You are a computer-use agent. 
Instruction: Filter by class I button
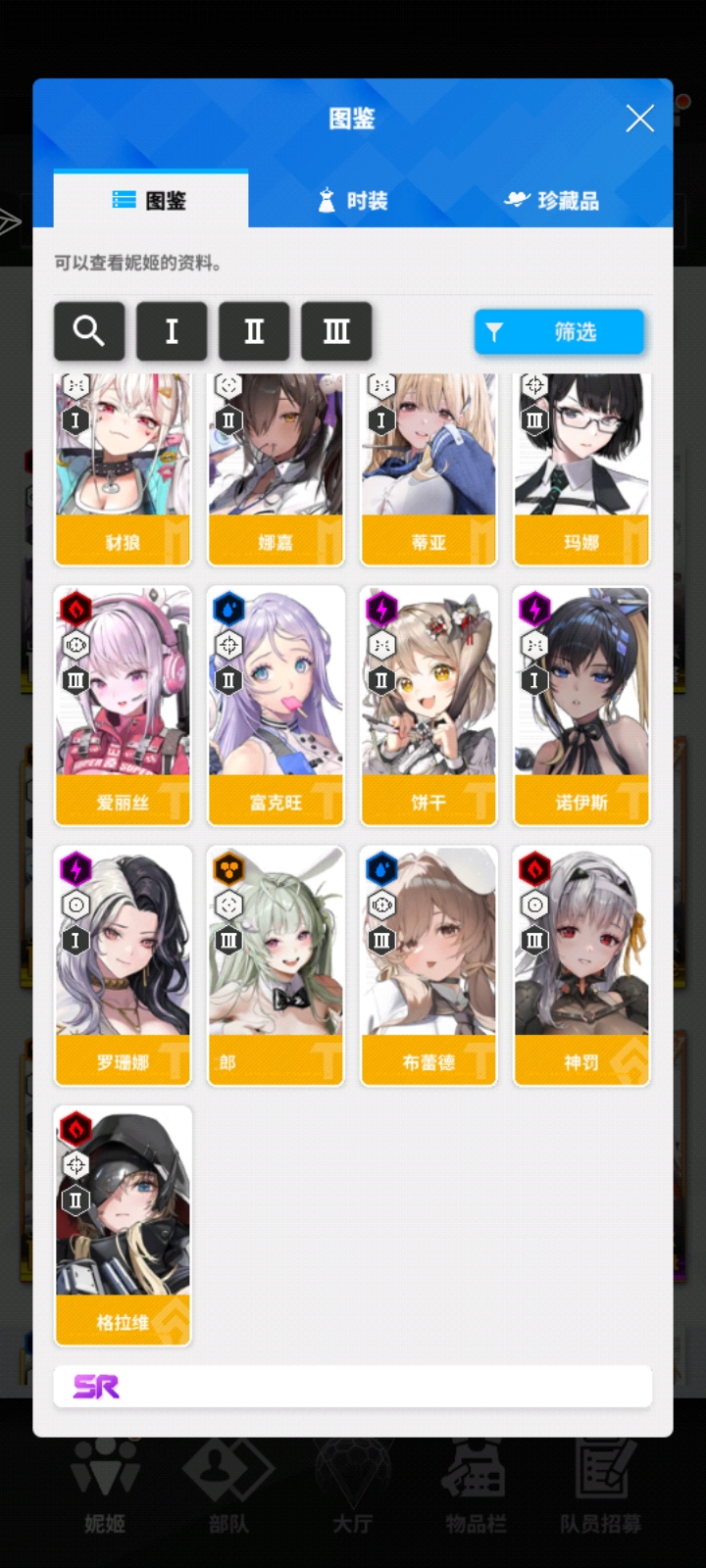(172, 331)
